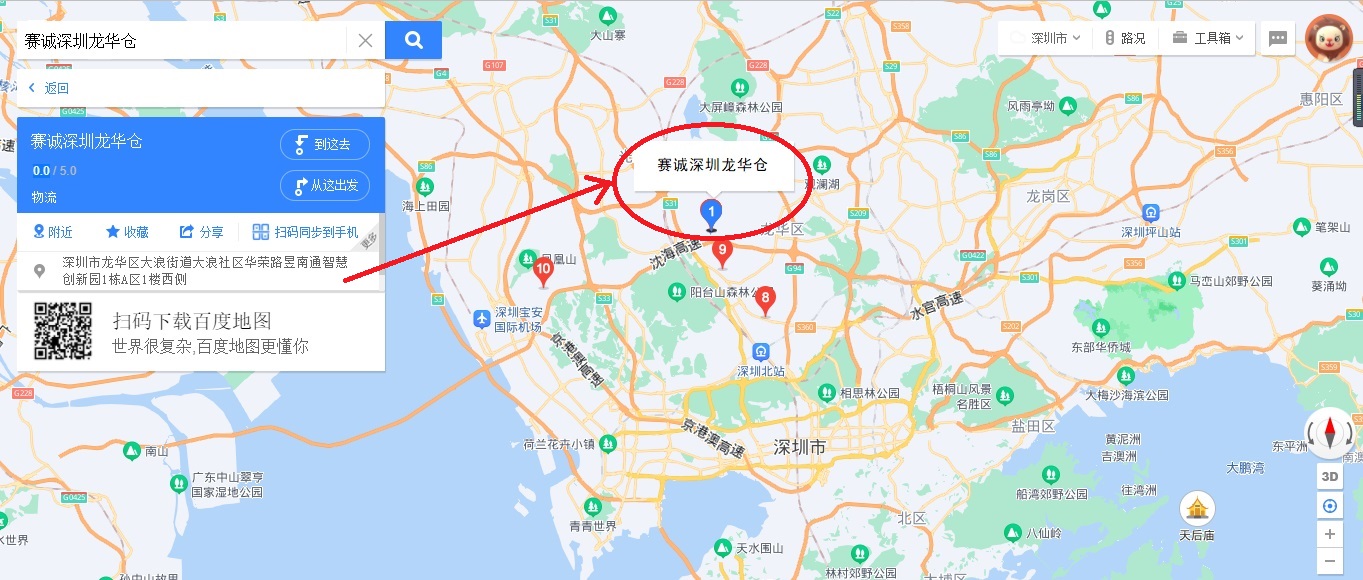
Task: Zoom in with the plus button
Action: (x=1330, y=535)
